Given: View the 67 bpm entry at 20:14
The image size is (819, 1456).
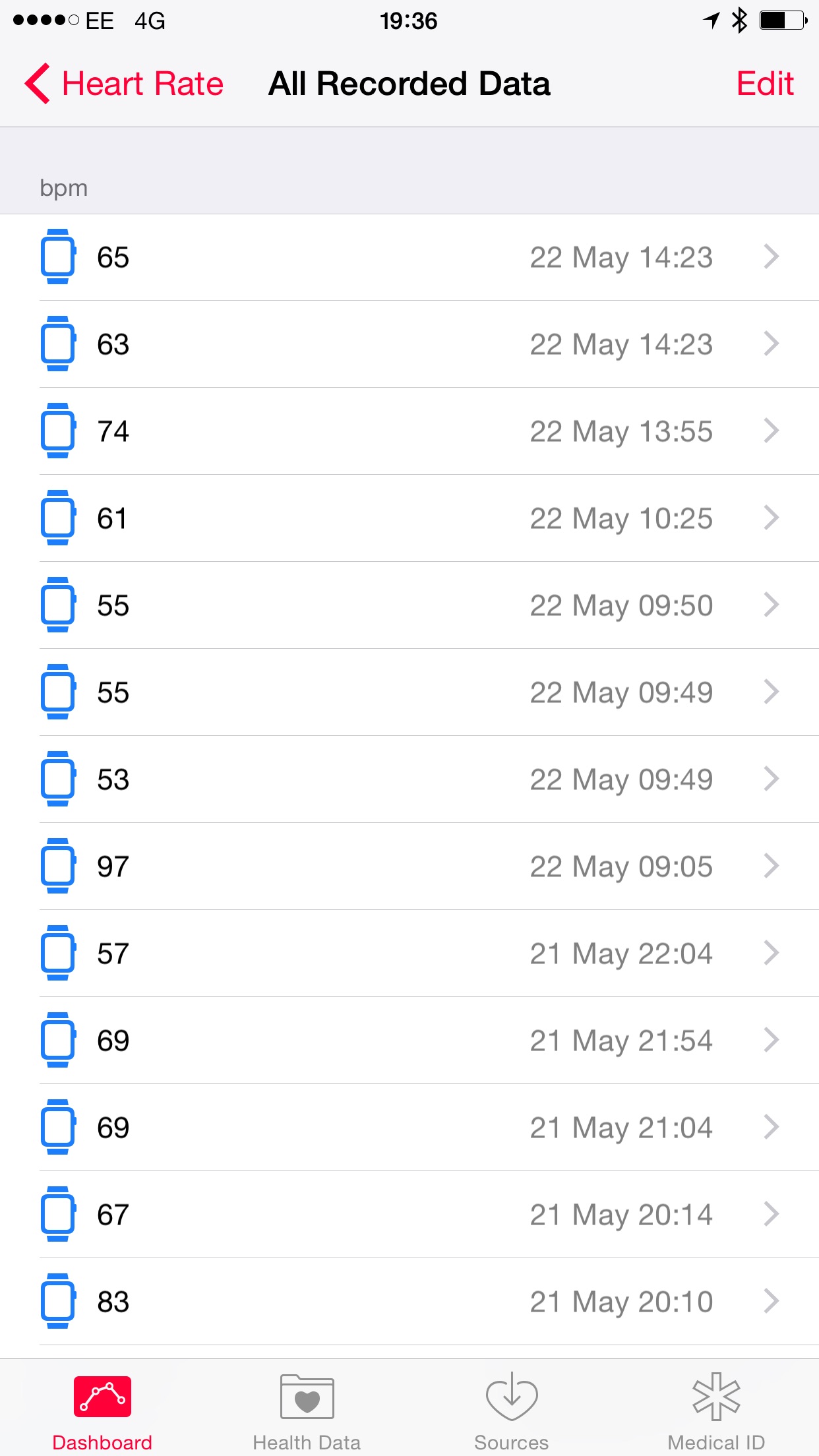Looking at the screenshot, I should (409, 1215).
